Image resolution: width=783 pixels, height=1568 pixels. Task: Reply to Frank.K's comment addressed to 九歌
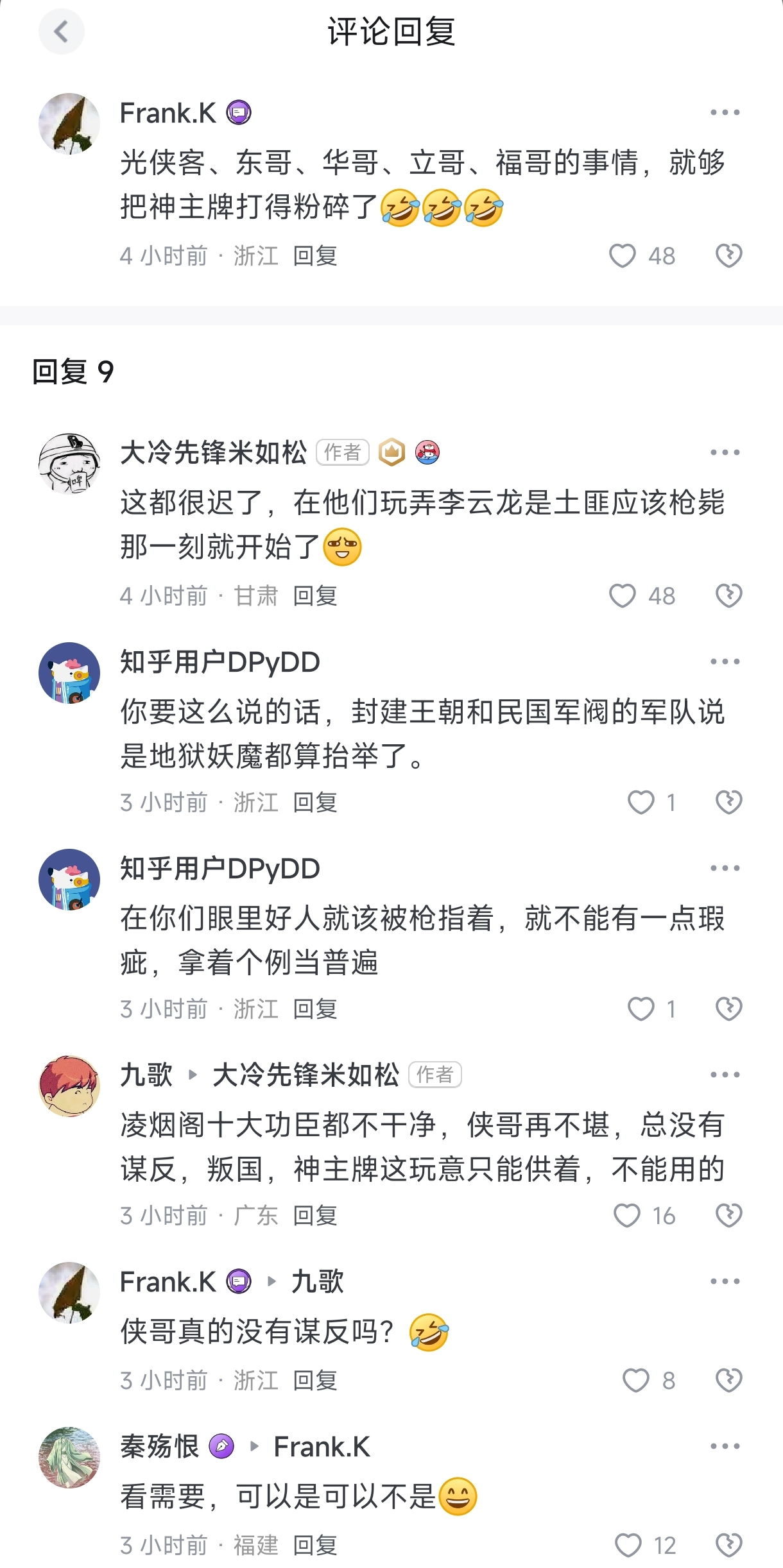(x=315, y=1381)
